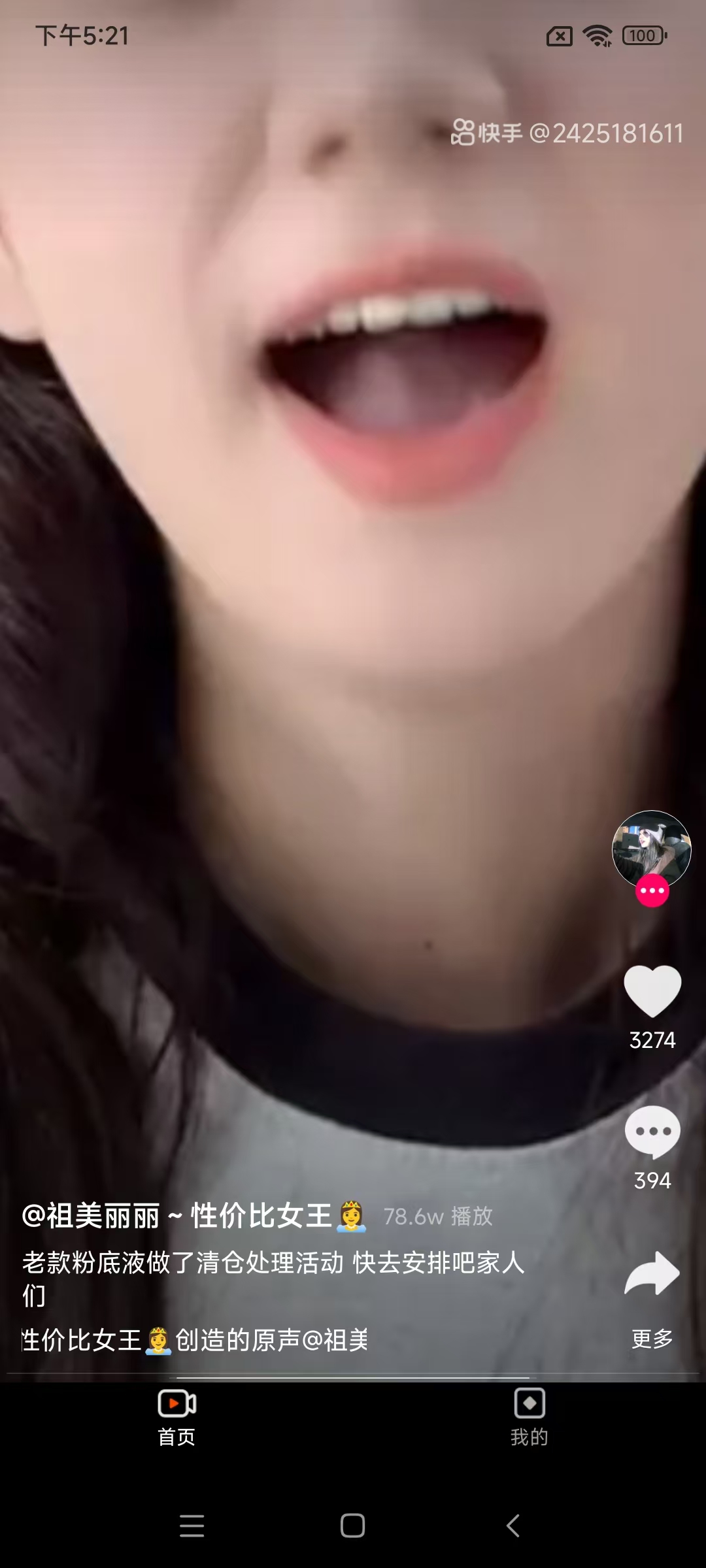Open the creator's profile avatar
This screenshot has width=706, height=1568.
pos(651,849)
